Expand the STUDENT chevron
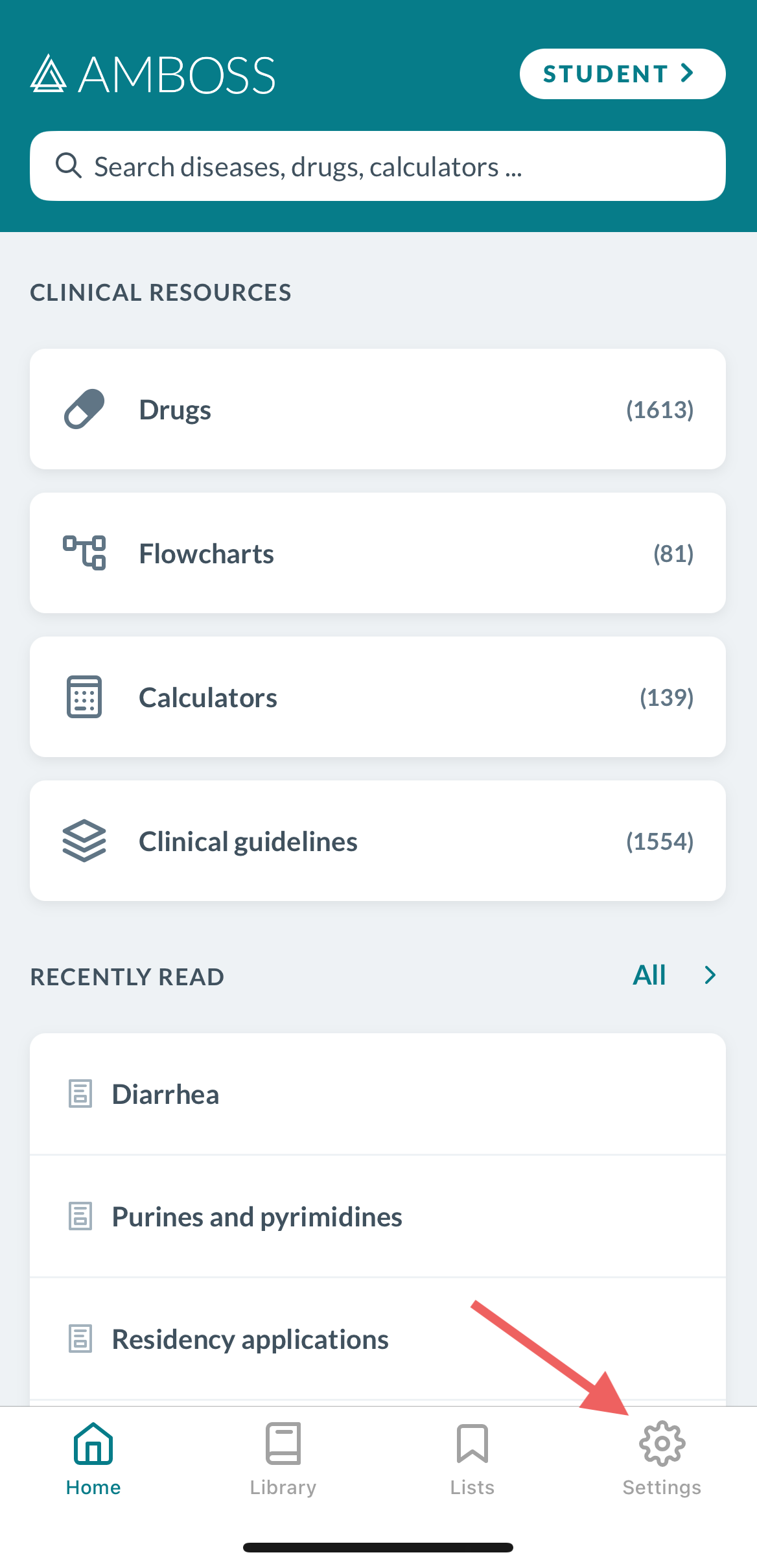Image resolution: width=757 pixels, height=1568 pixels. [687, 73]
